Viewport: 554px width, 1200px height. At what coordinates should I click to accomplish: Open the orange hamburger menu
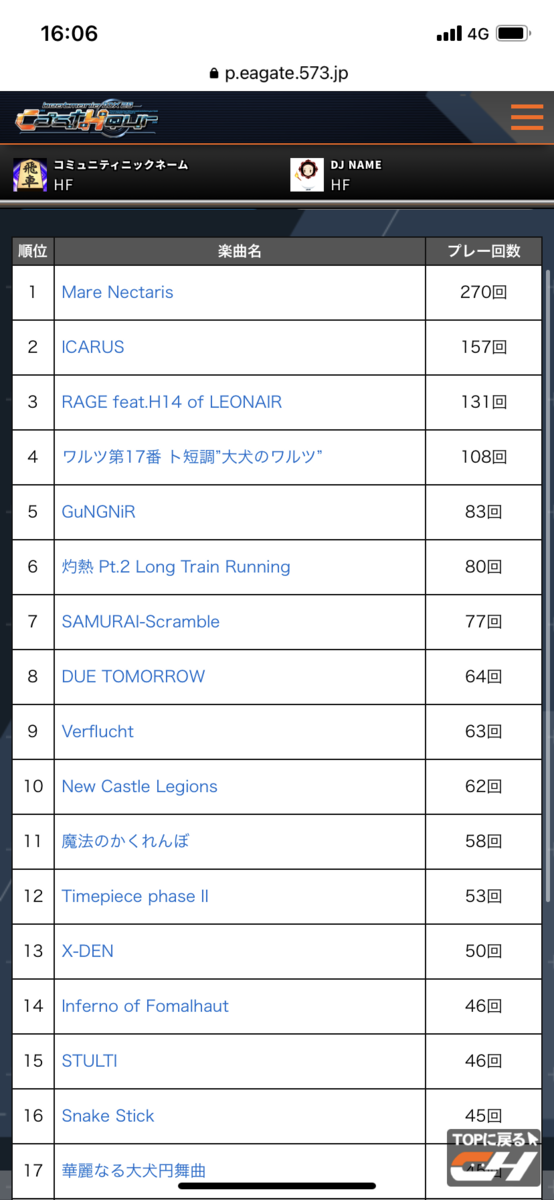tap(526, 117)
